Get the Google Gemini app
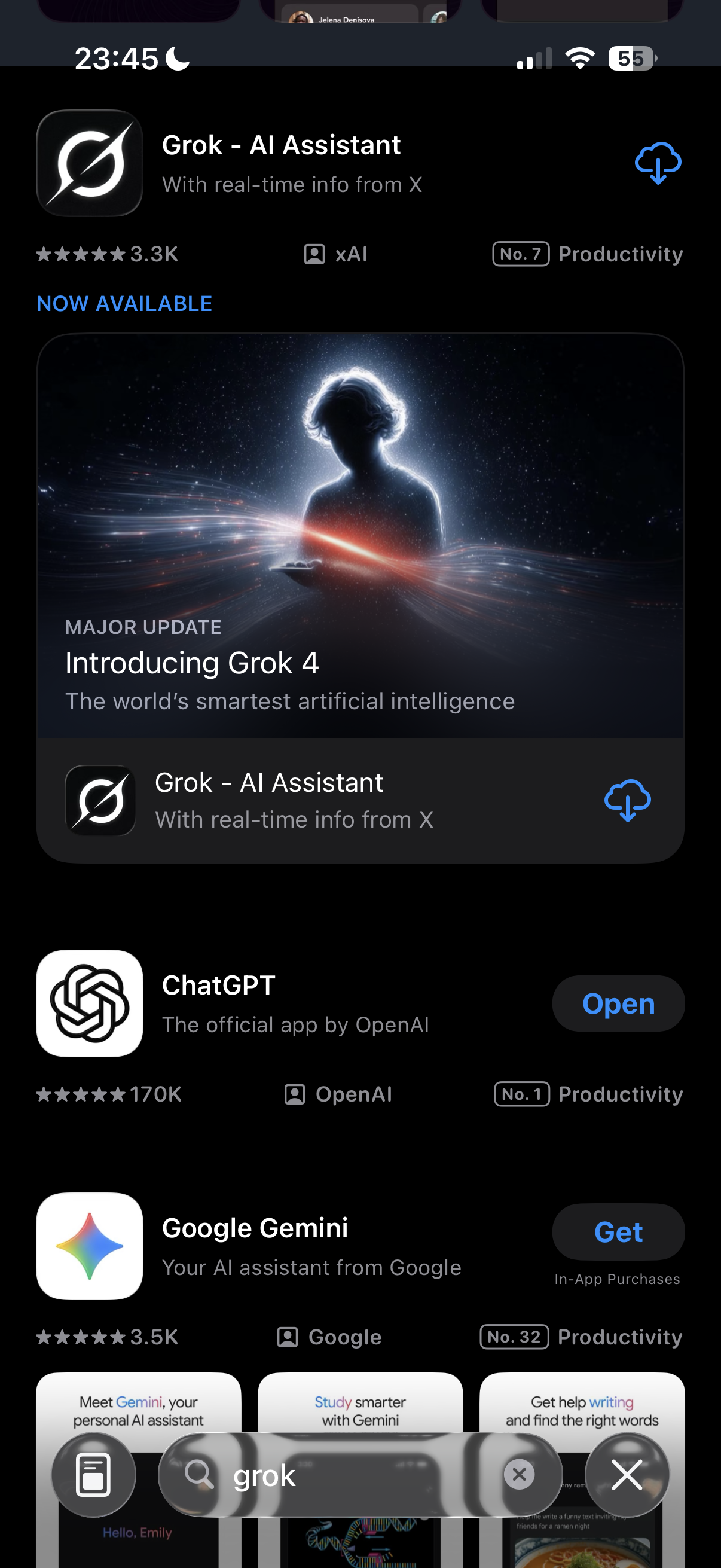Screen dimensions: 721x1568 tap(618, 1232)
